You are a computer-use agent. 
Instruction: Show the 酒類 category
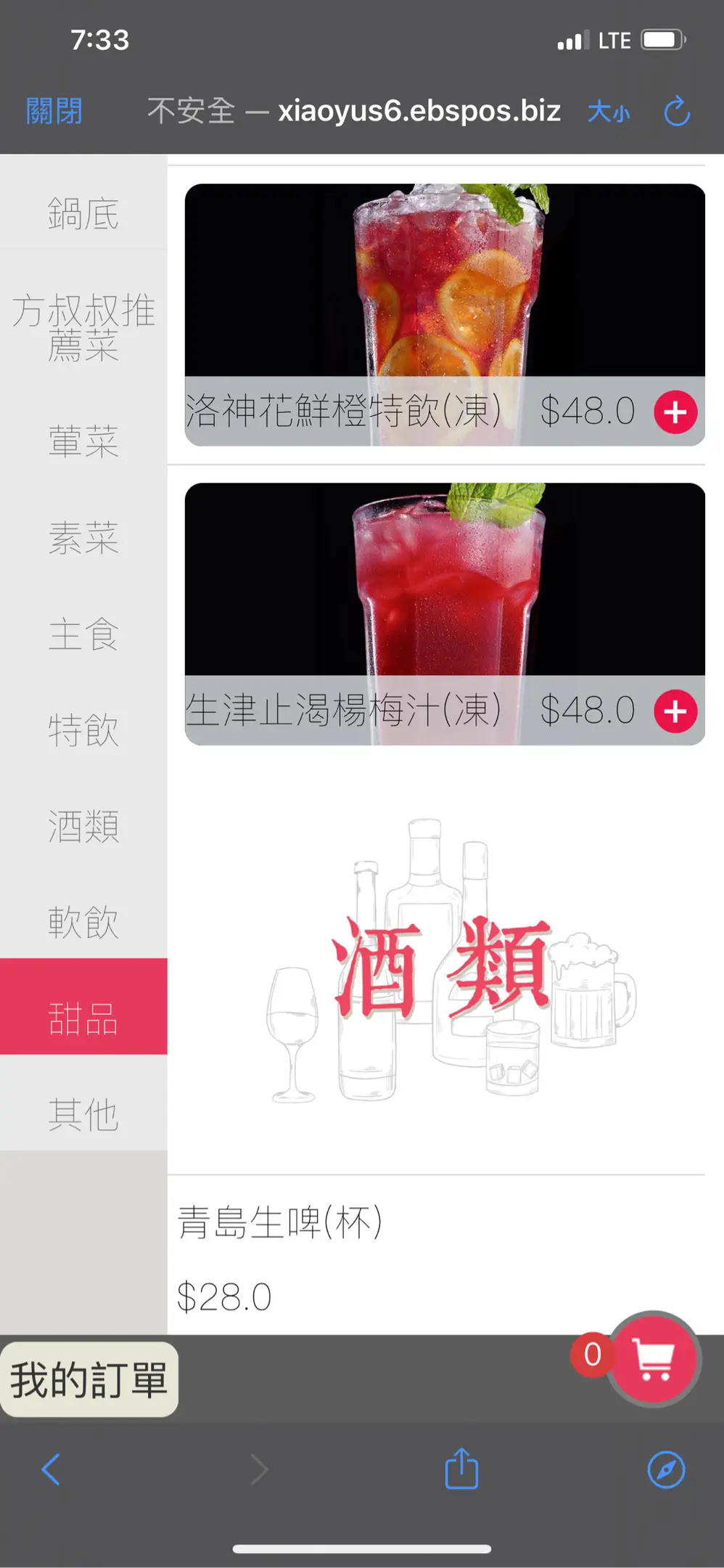(83, 826)
